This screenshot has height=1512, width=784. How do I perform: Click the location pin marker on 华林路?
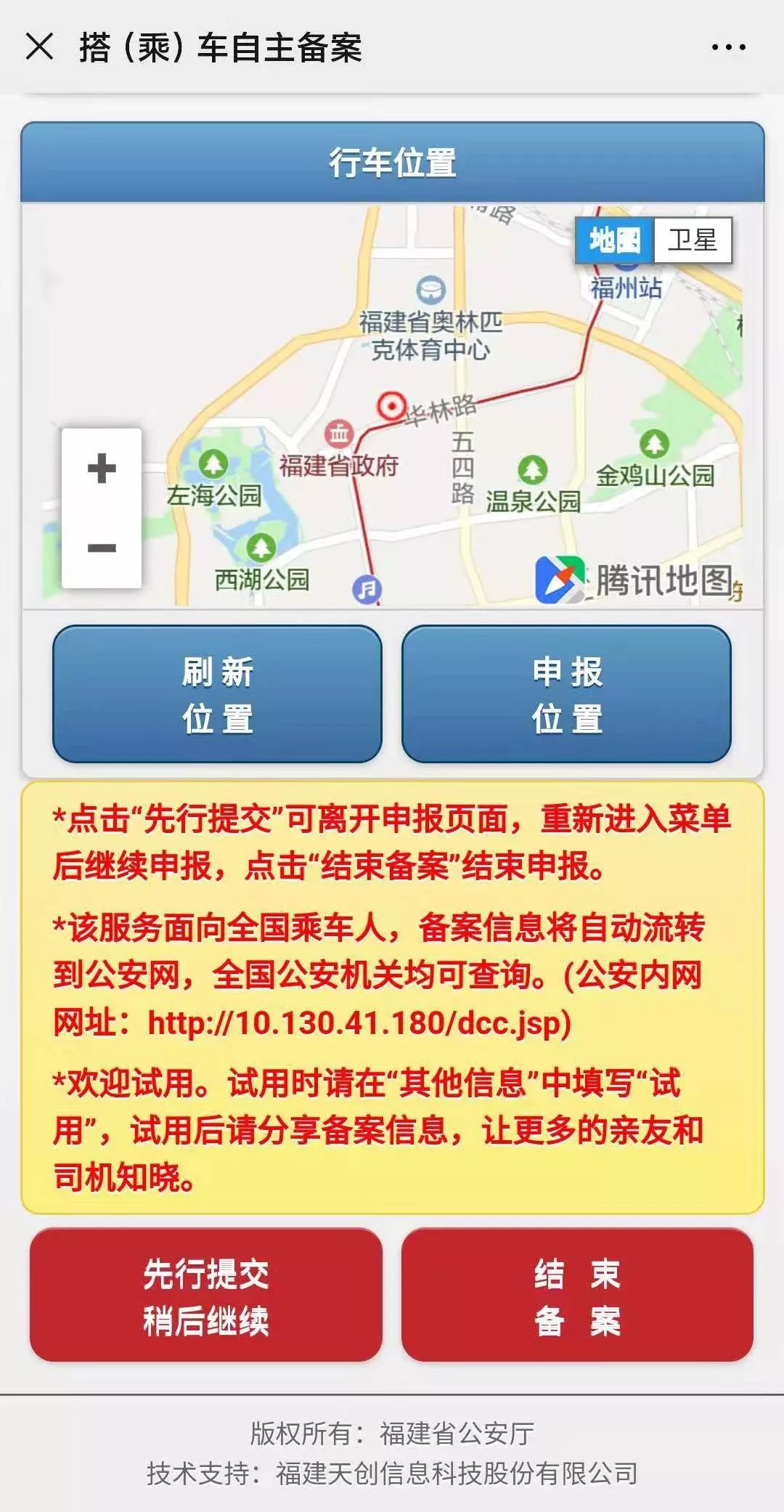click(x=391, y=407)
